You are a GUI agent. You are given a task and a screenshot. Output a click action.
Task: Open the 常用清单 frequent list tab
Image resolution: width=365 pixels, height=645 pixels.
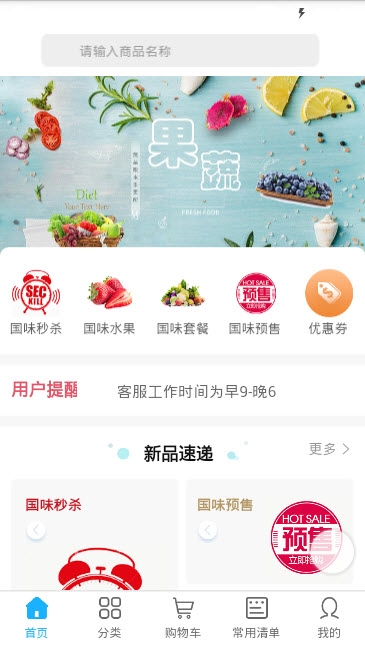click(x=256, y=617)
